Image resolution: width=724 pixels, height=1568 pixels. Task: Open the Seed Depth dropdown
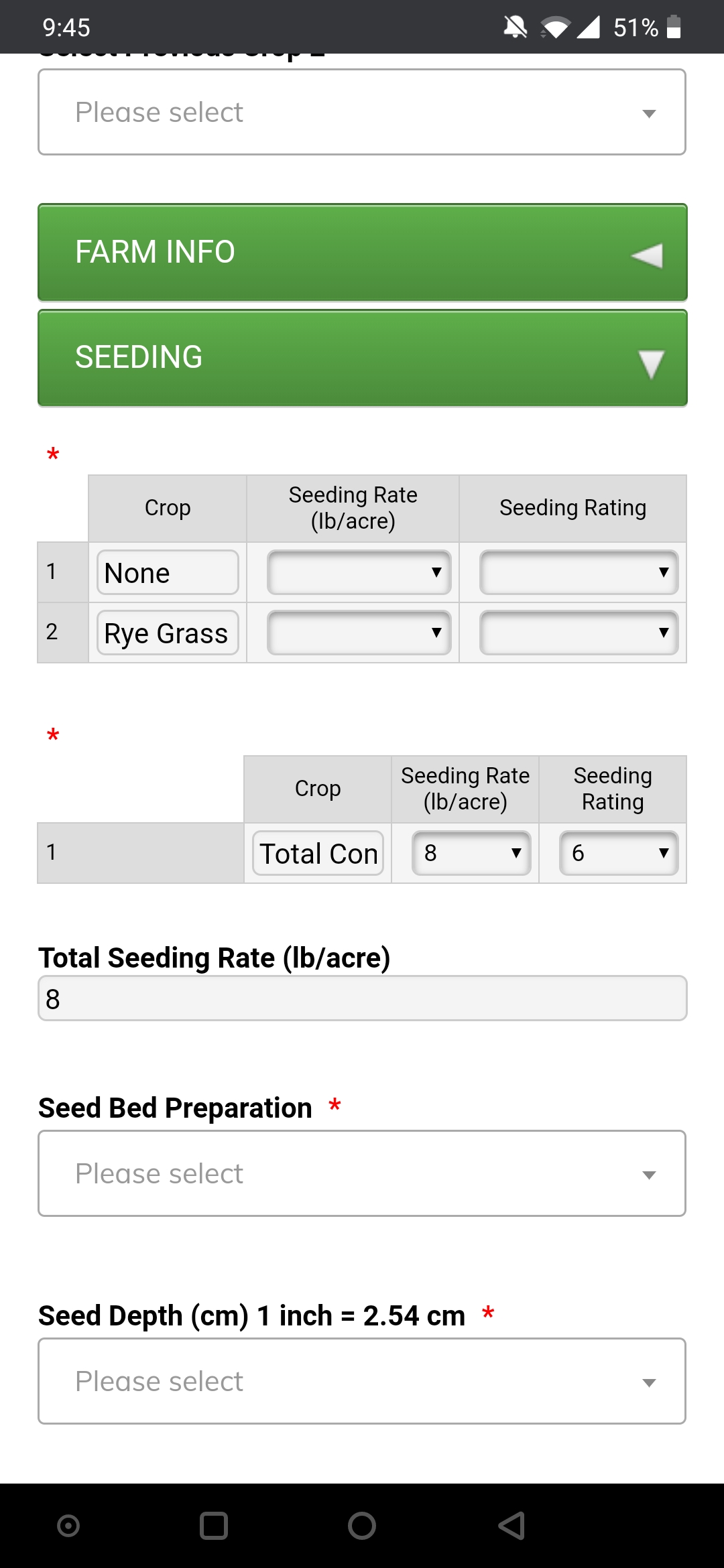click(x=362, y=1380)
